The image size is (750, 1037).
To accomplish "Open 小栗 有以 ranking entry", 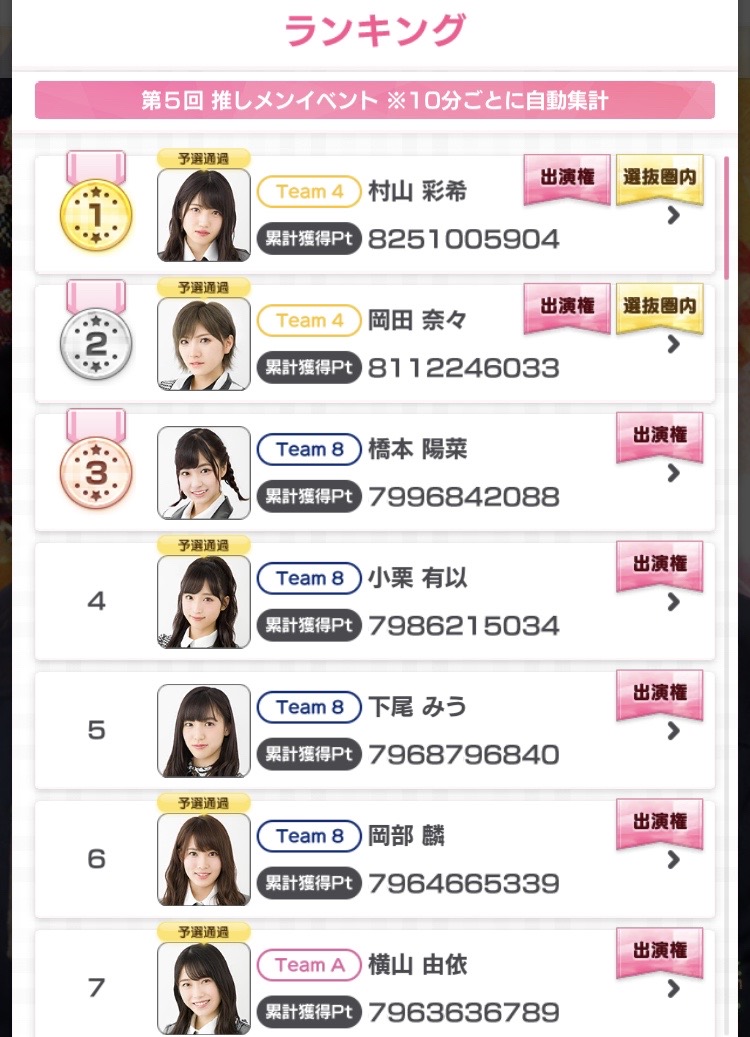I will click(374, 602).
